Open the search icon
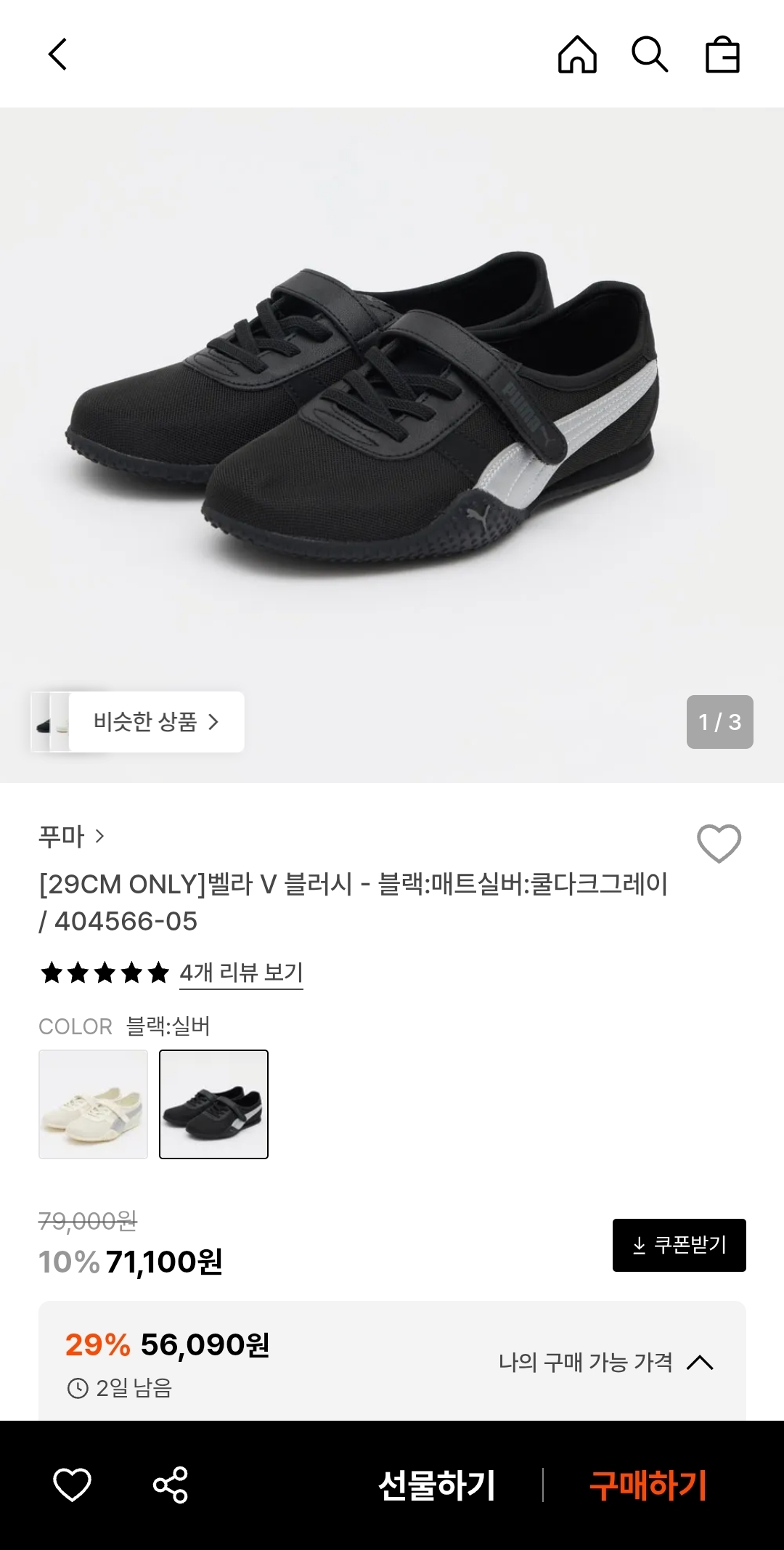This screenshot has height=1550, width=784. (649, 54)
